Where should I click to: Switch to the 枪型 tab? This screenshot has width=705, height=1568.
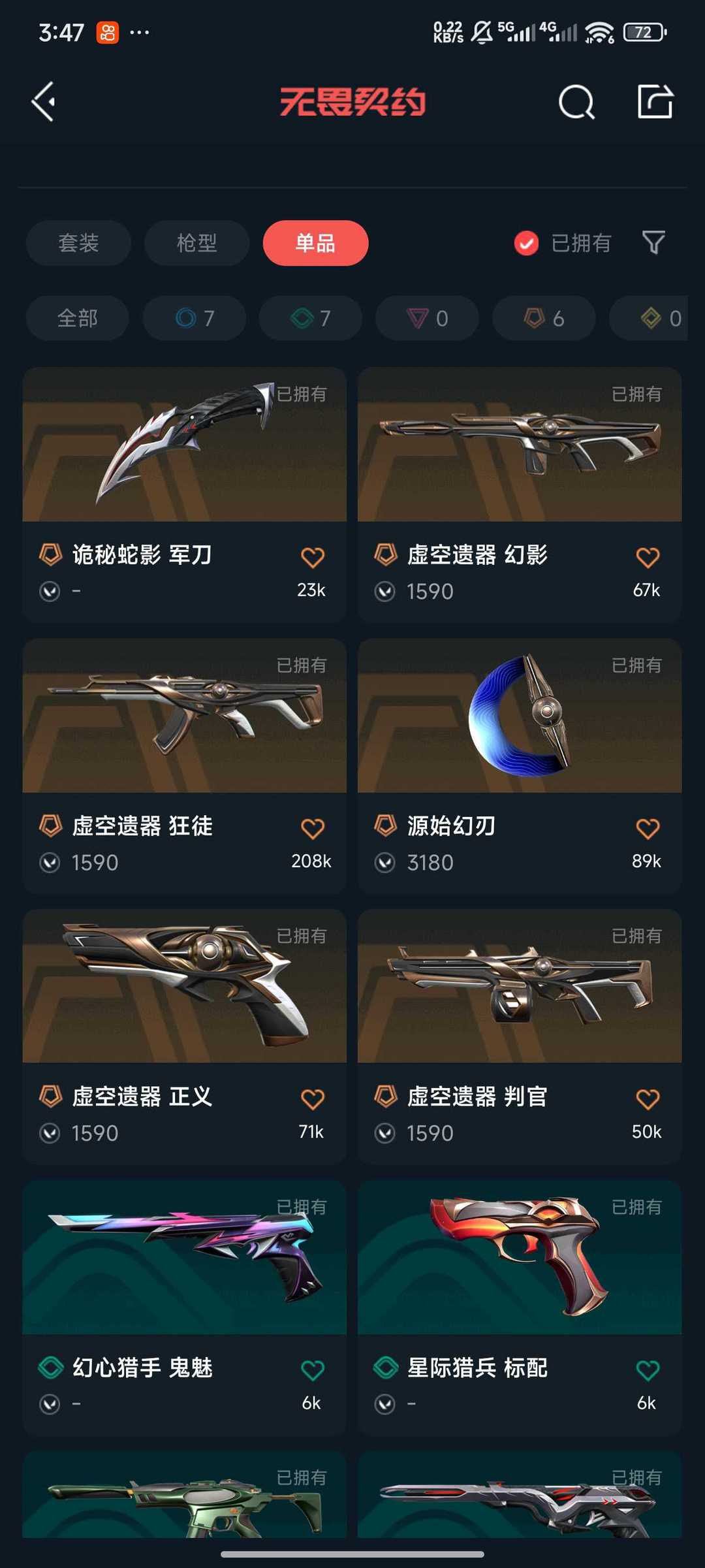tap(196, 243)
